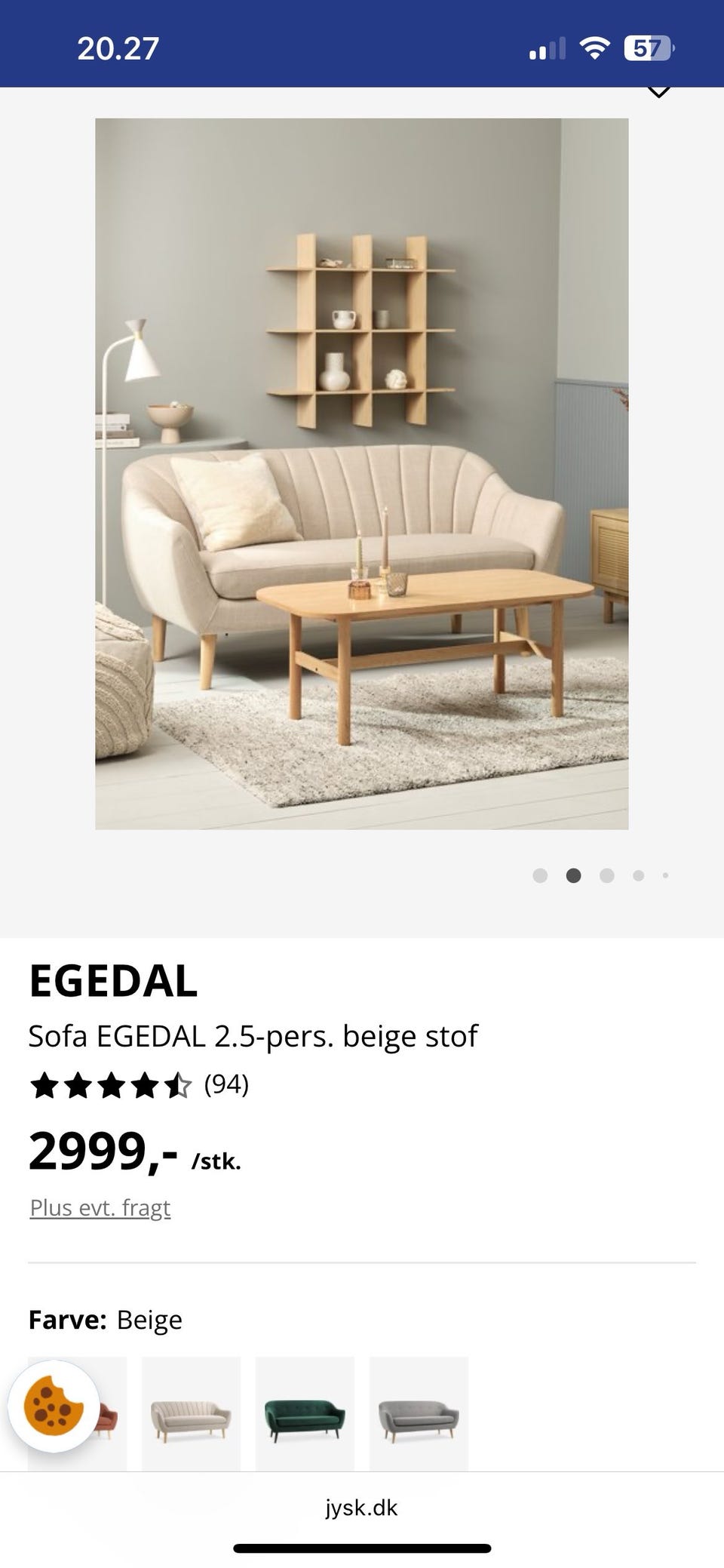This screenshot has width=724, height=1568.
Task: Open the Plus evt. fragt link
Action: 100,1206
